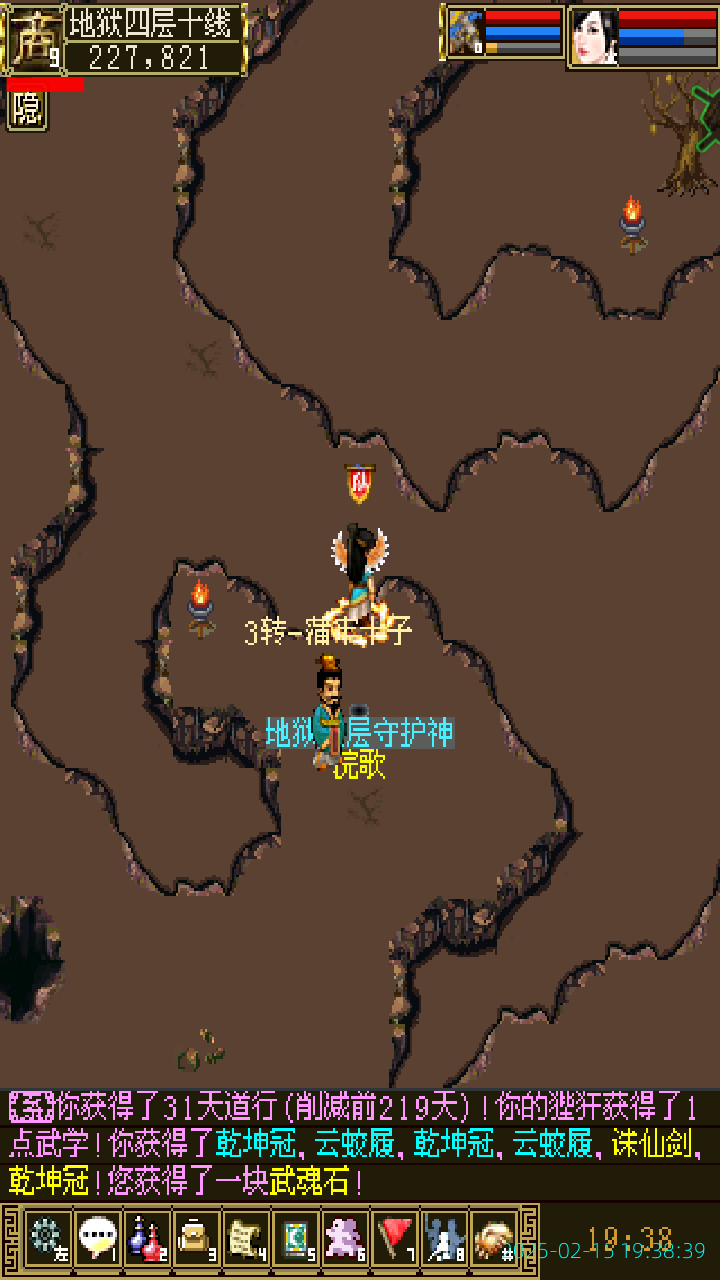Open the backpack inventory
Image resolution: width=720 pixels, height=1280 pixels.
(196, 1239)
